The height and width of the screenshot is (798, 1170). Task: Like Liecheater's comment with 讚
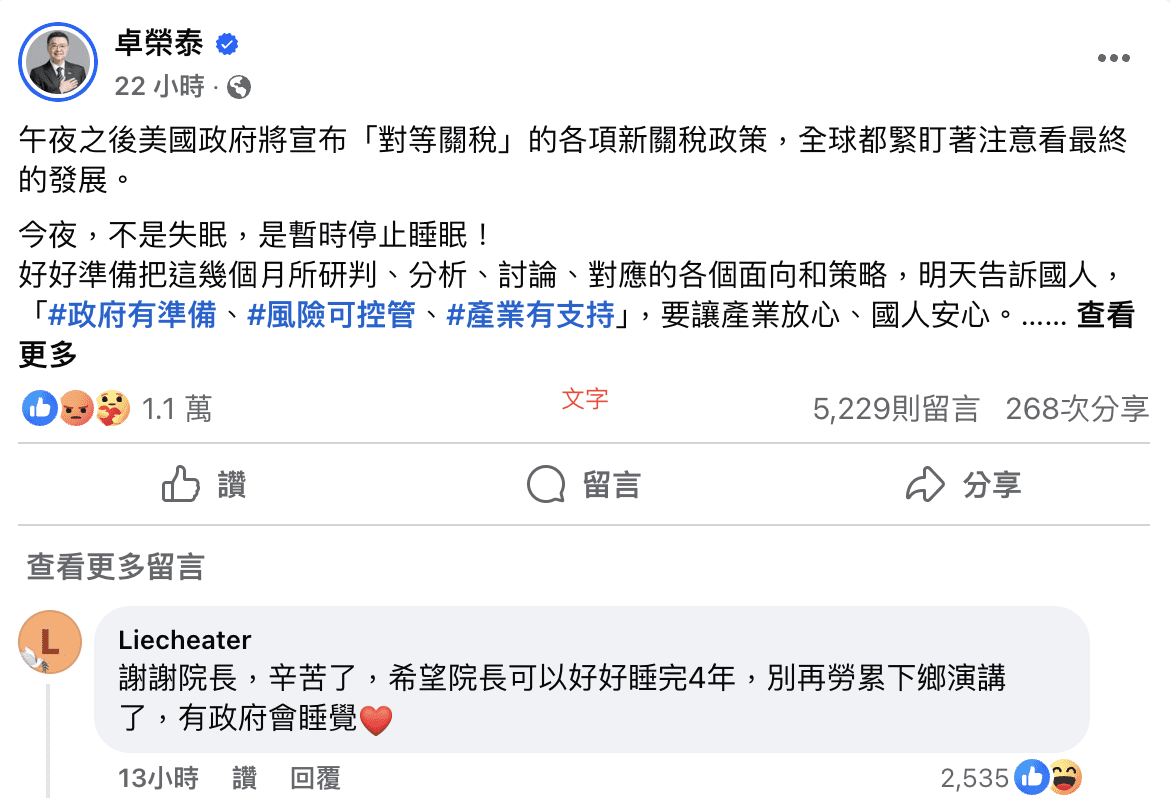coord(244,777)
